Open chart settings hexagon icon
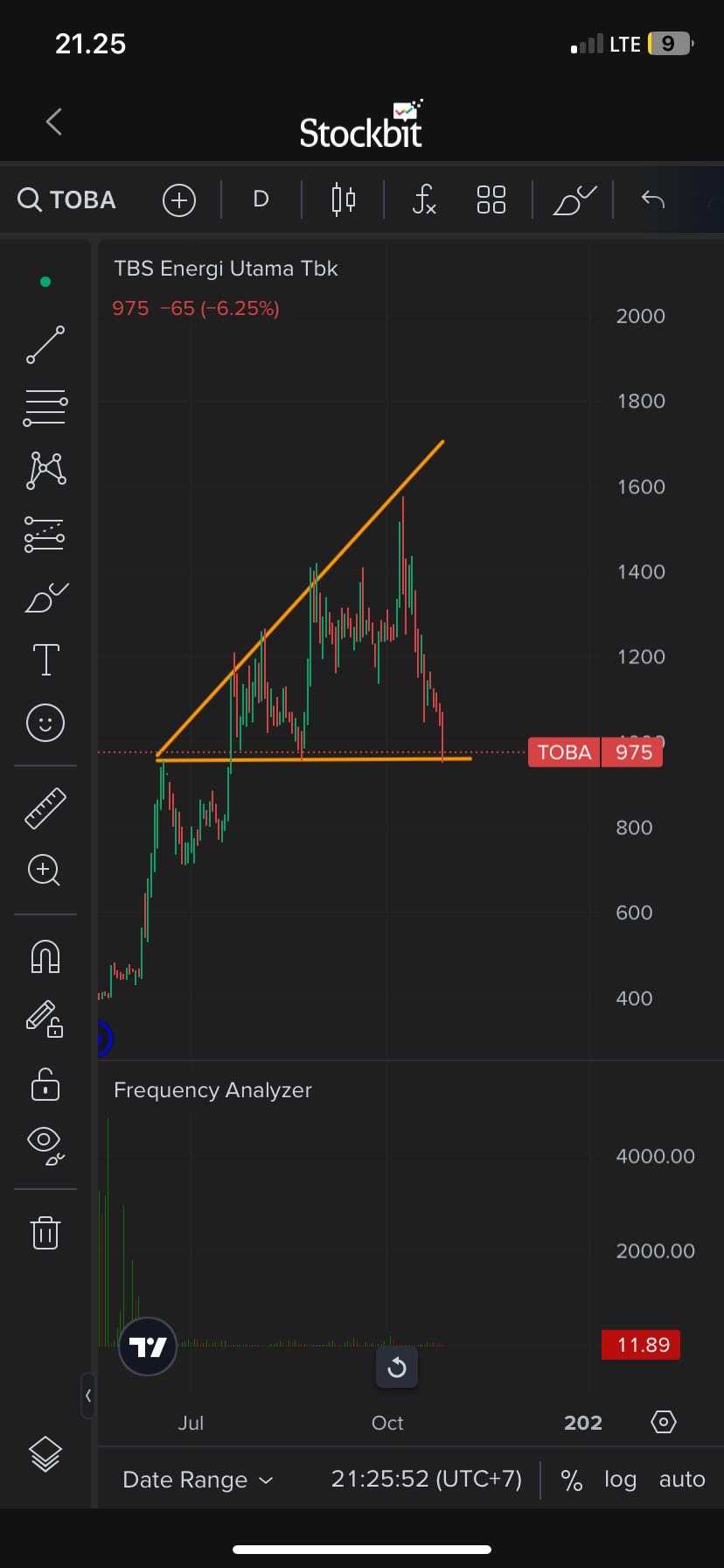The height and width of the screenshot is (1568, 724). [x=664, y=1422]
